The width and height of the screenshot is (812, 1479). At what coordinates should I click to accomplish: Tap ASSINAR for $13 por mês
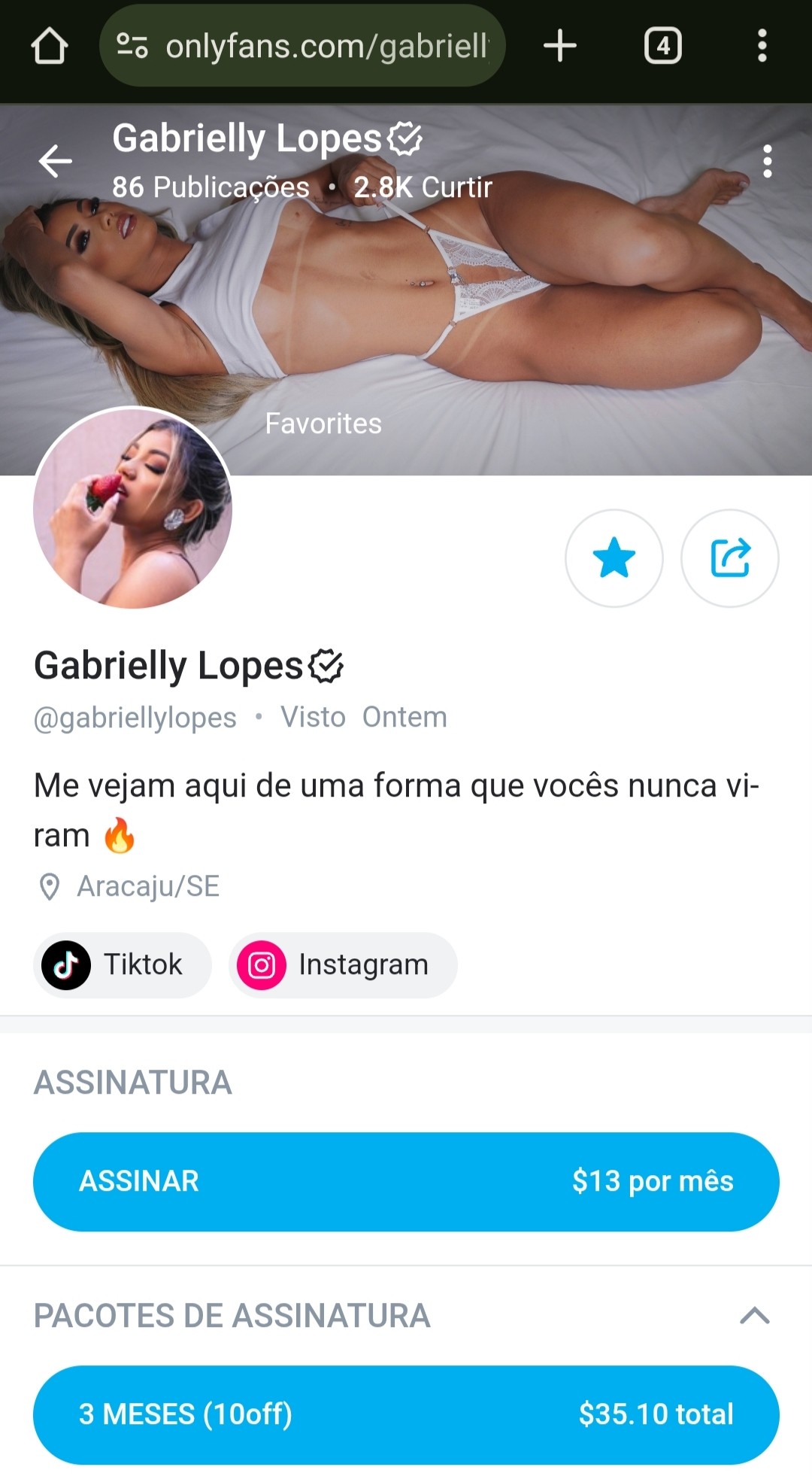click(406, 1181)
